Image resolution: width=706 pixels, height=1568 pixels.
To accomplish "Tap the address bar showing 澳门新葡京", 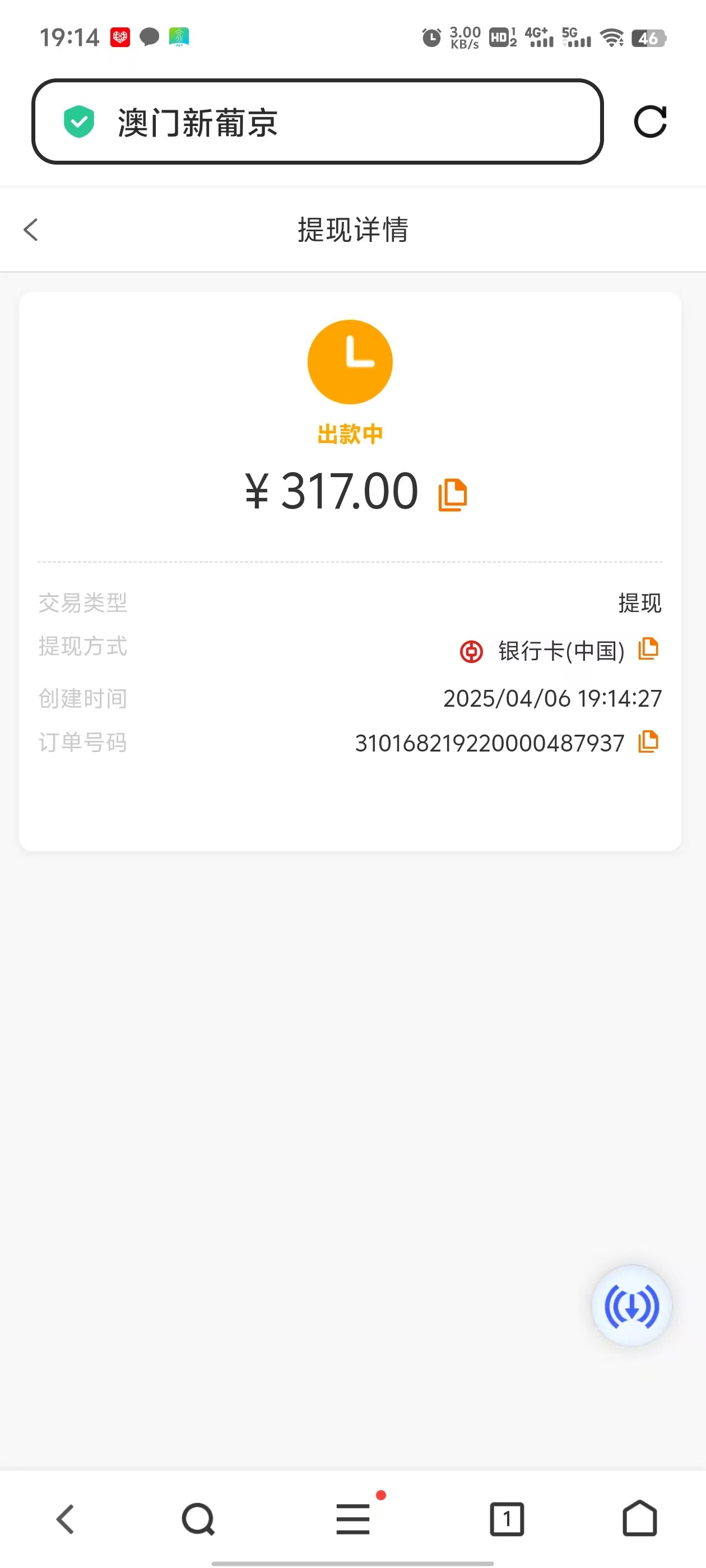I will pos(317,122).
